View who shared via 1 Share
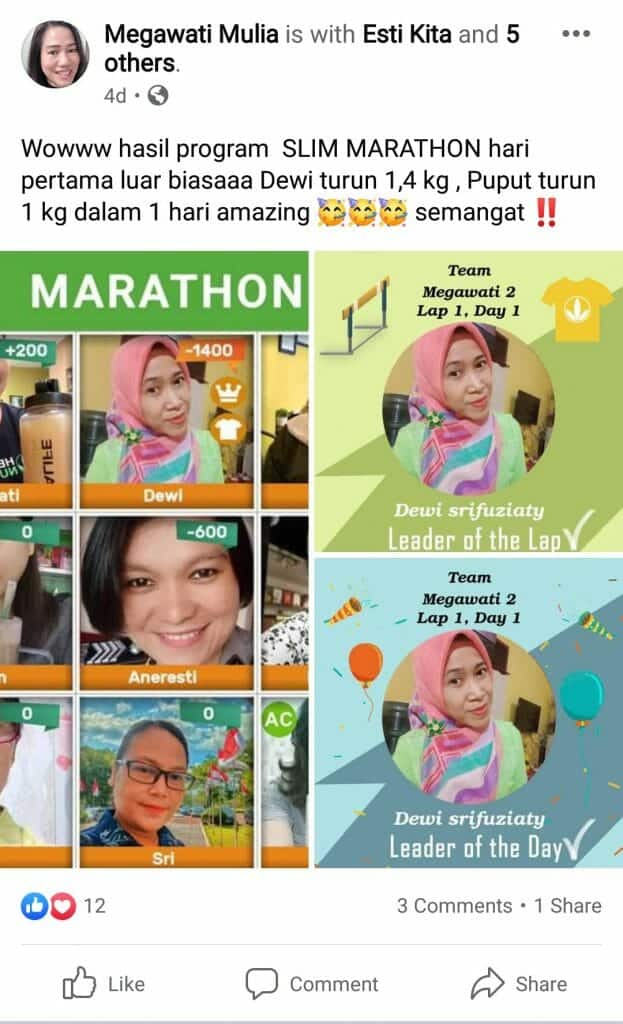The width and height of the screenshot is (623, 1024). pyautogui.click(x=567, y=906)
